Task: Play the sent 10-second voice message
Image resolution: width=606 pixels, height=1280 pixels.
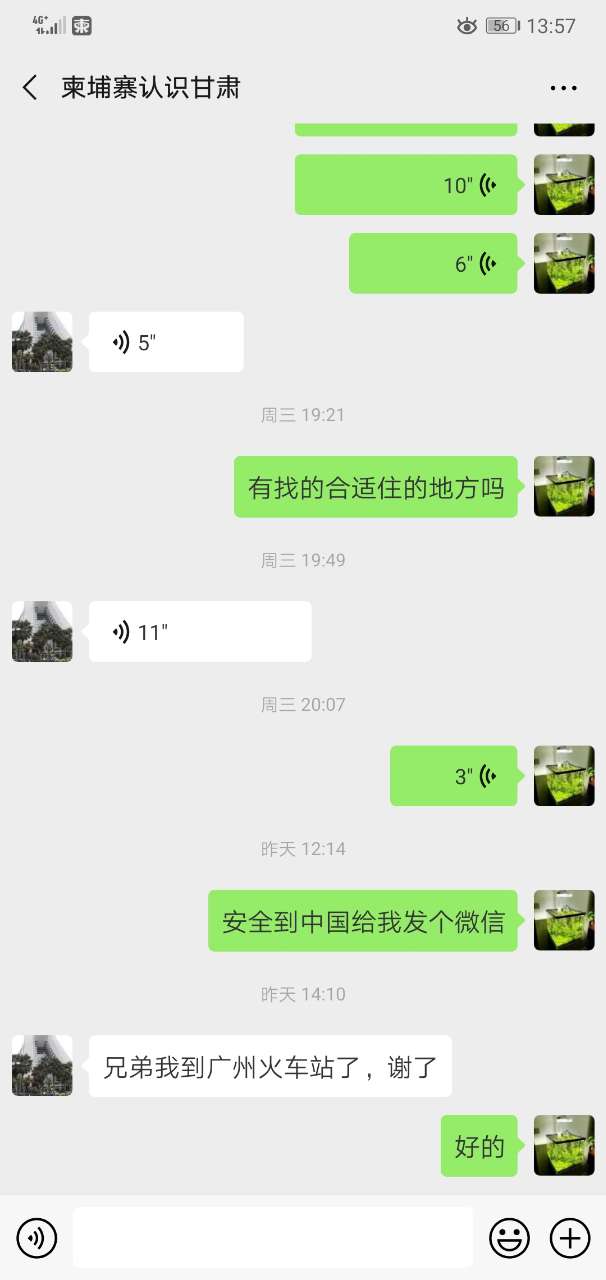Action: (x=406, y=185)
